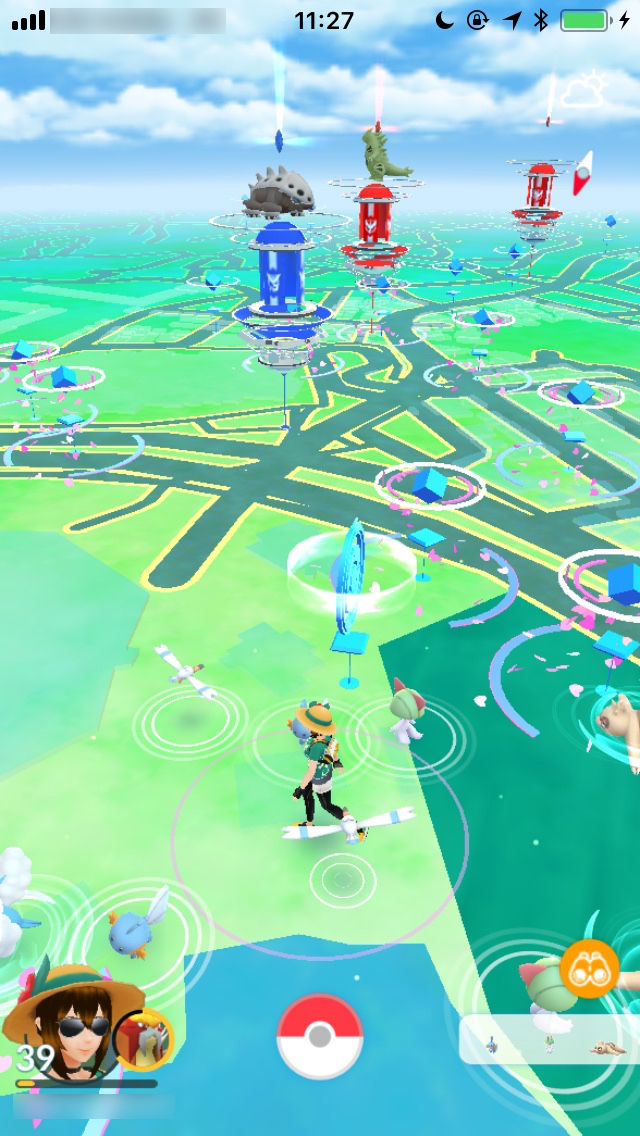Open the red gym with Tyranitar
Screen dimensions: 640x1136
click(x=375, y=215)
